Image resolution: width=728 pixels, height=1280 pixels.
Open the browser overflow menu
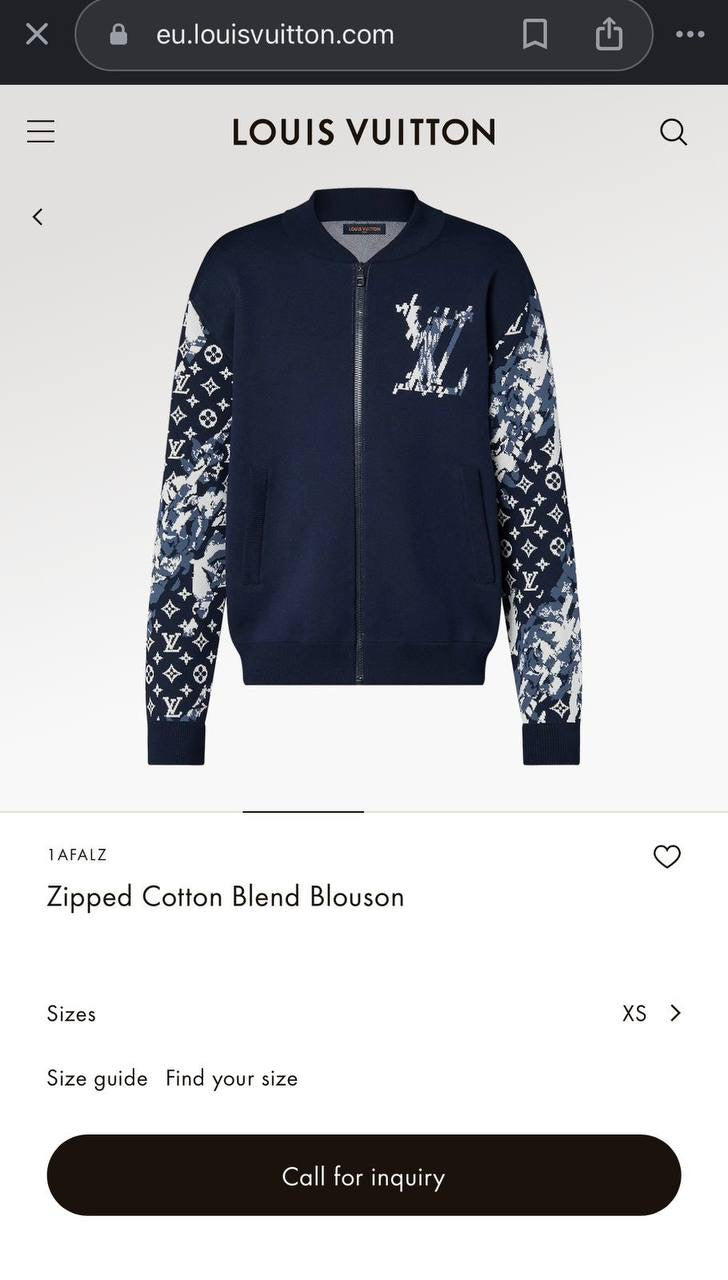click(690, 35)
